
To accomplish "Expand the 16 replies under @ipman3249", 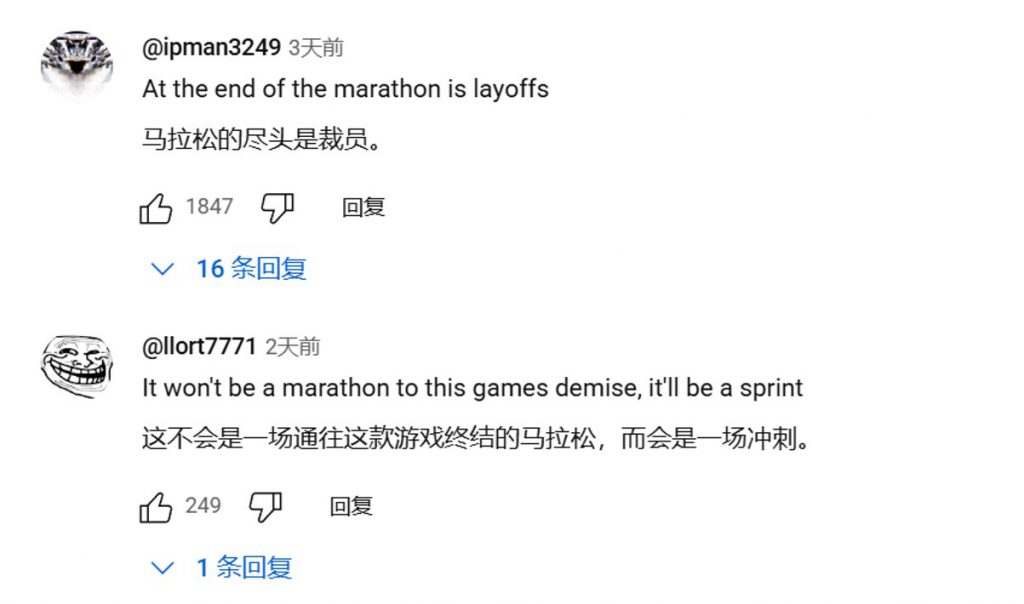I will coord(229,269).
